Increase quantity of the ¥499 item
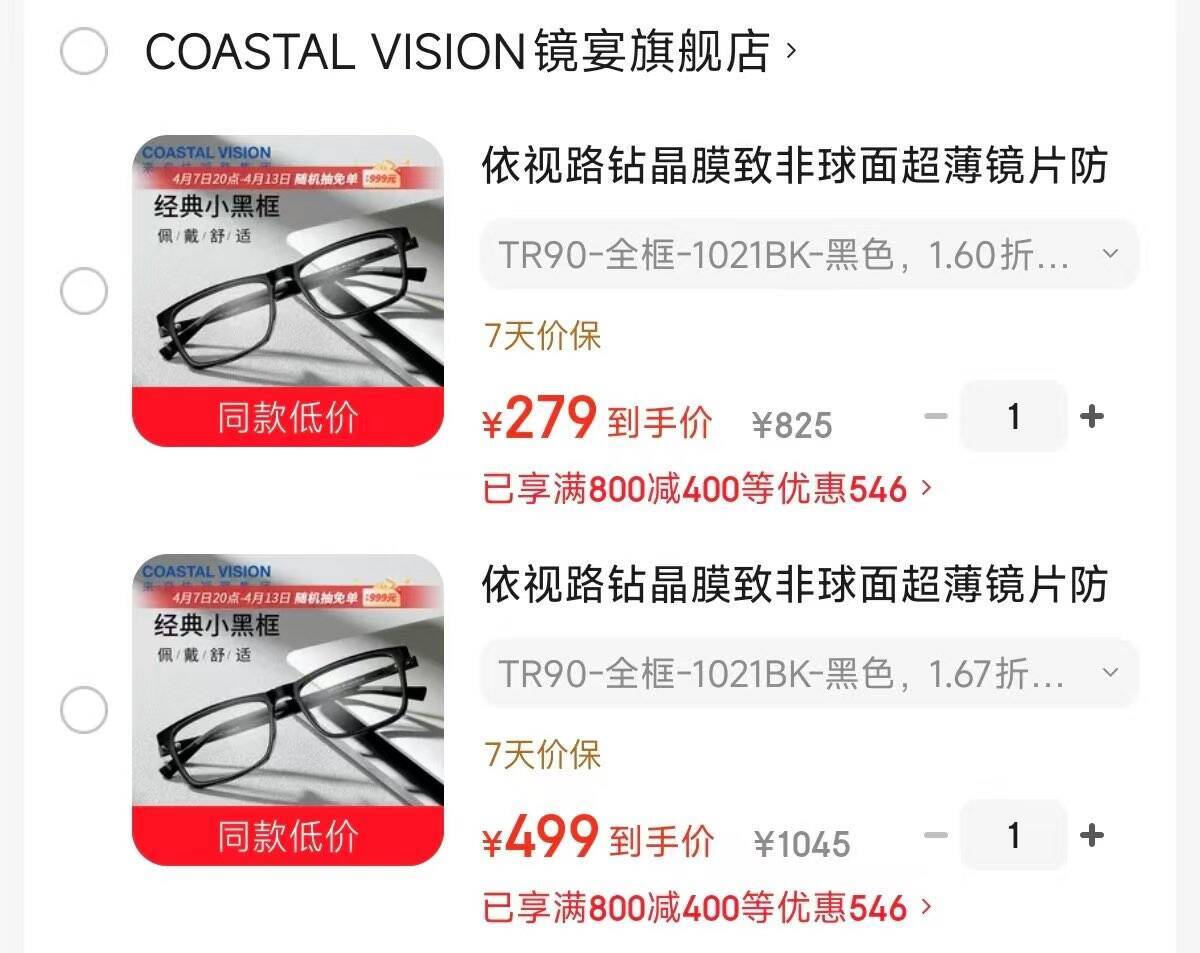1200x953 pixels. click(x=1092, y=835)
